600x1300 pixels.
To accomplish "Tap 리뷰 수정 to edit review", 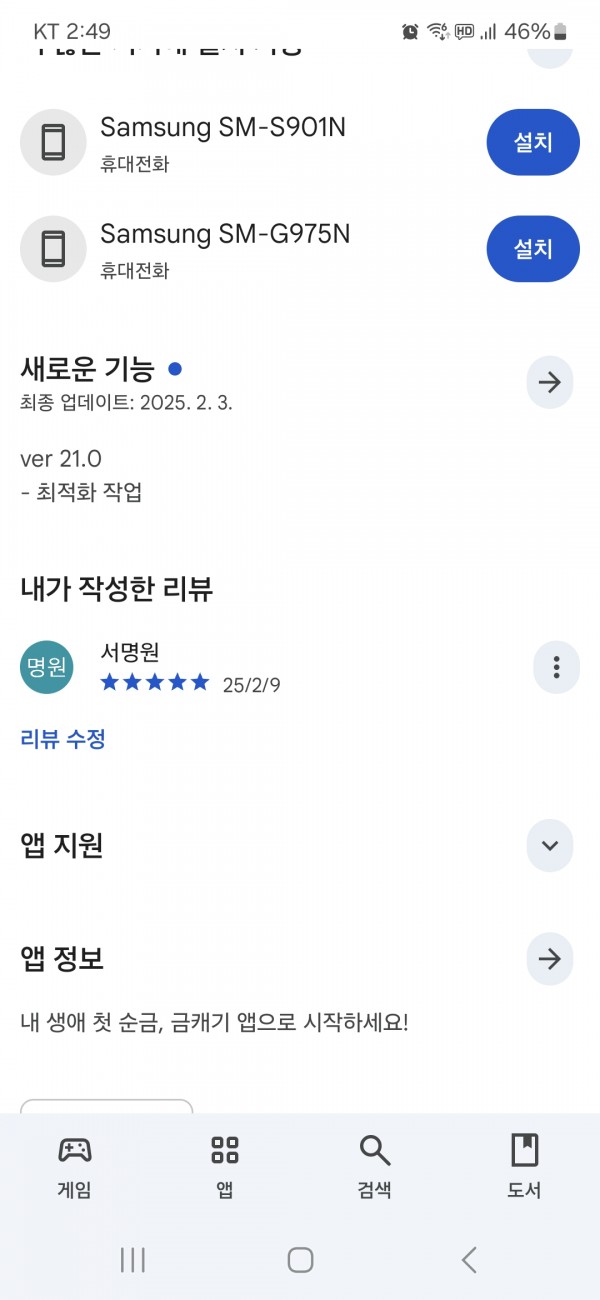I will (x=63, y=739).
